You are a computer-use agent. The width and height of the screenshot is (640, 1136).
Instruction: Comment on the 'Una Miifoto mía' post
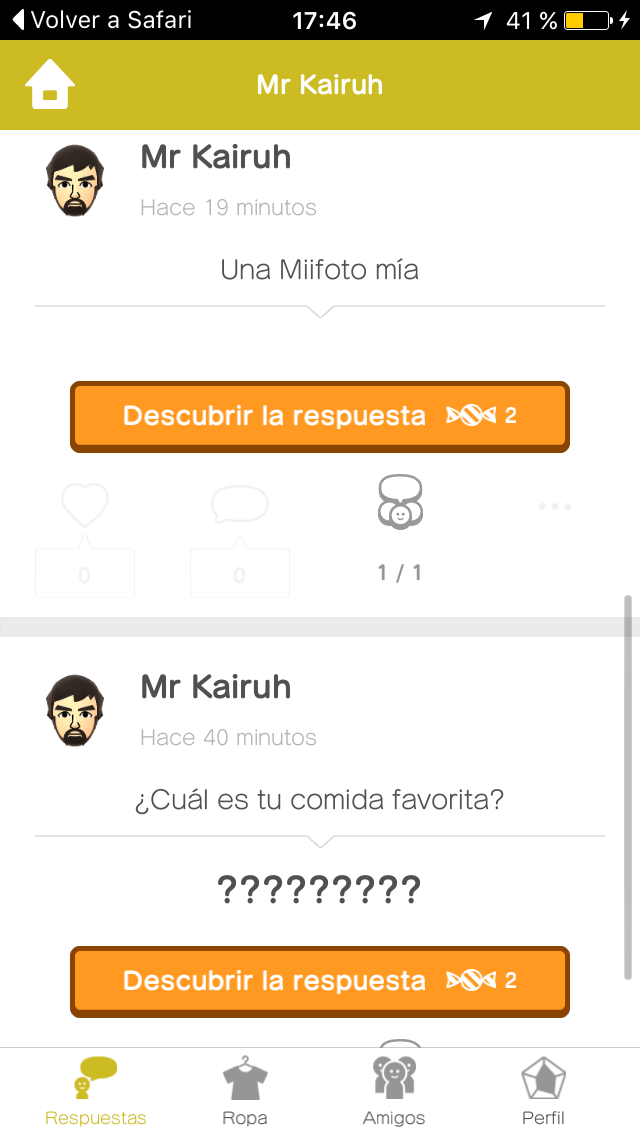tap(240, 506)
